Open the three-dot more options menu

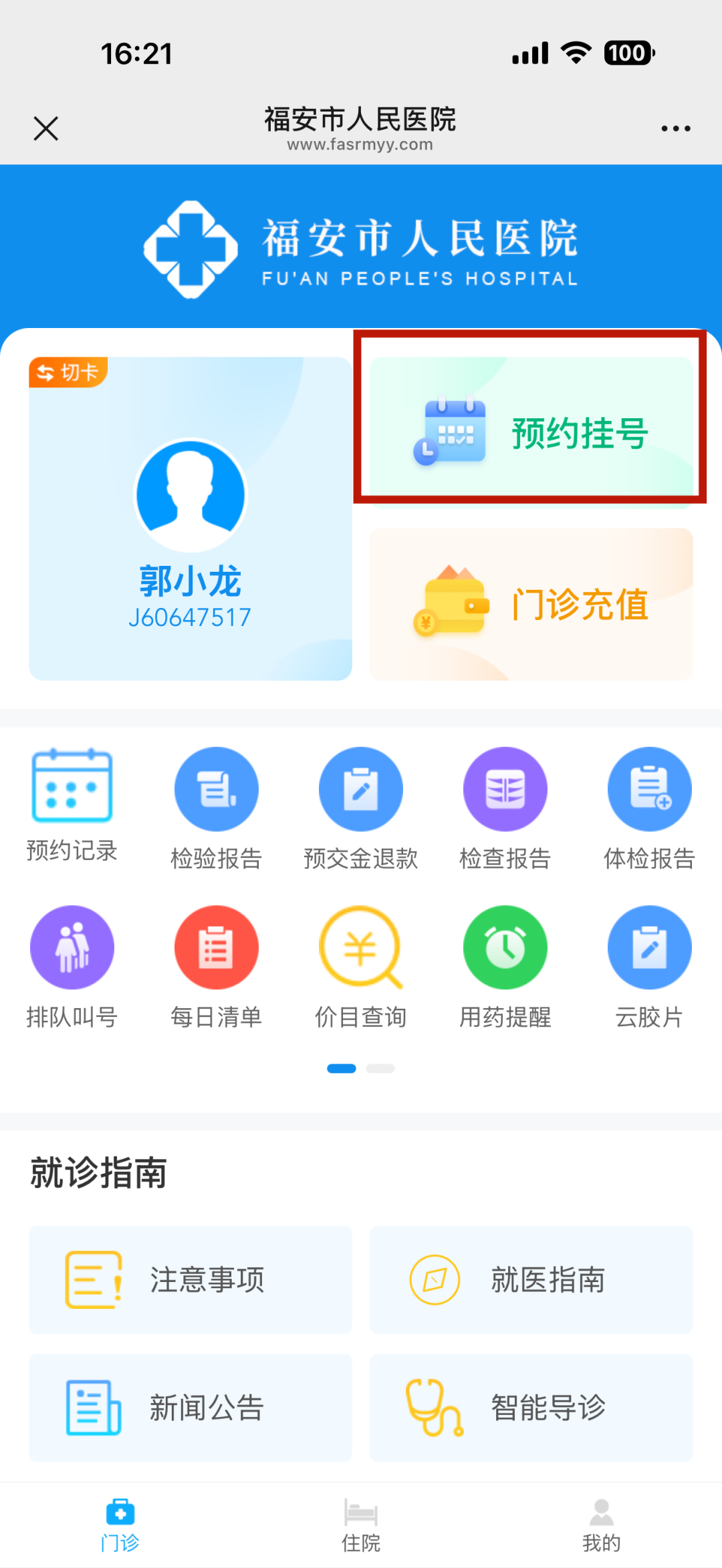675,127
